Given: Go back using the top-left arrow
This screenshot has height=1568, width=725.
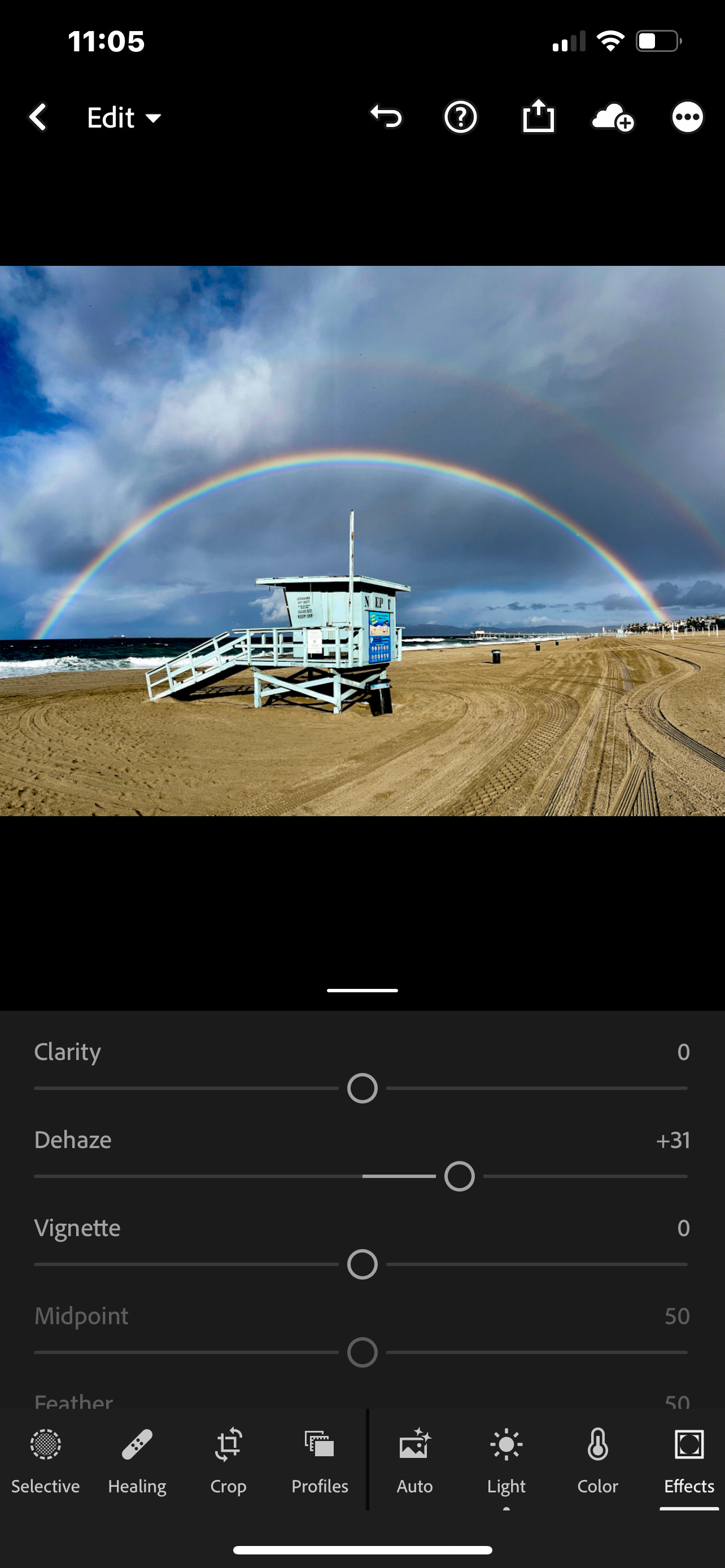Looking at the screenshot, I should coord(38,117).
